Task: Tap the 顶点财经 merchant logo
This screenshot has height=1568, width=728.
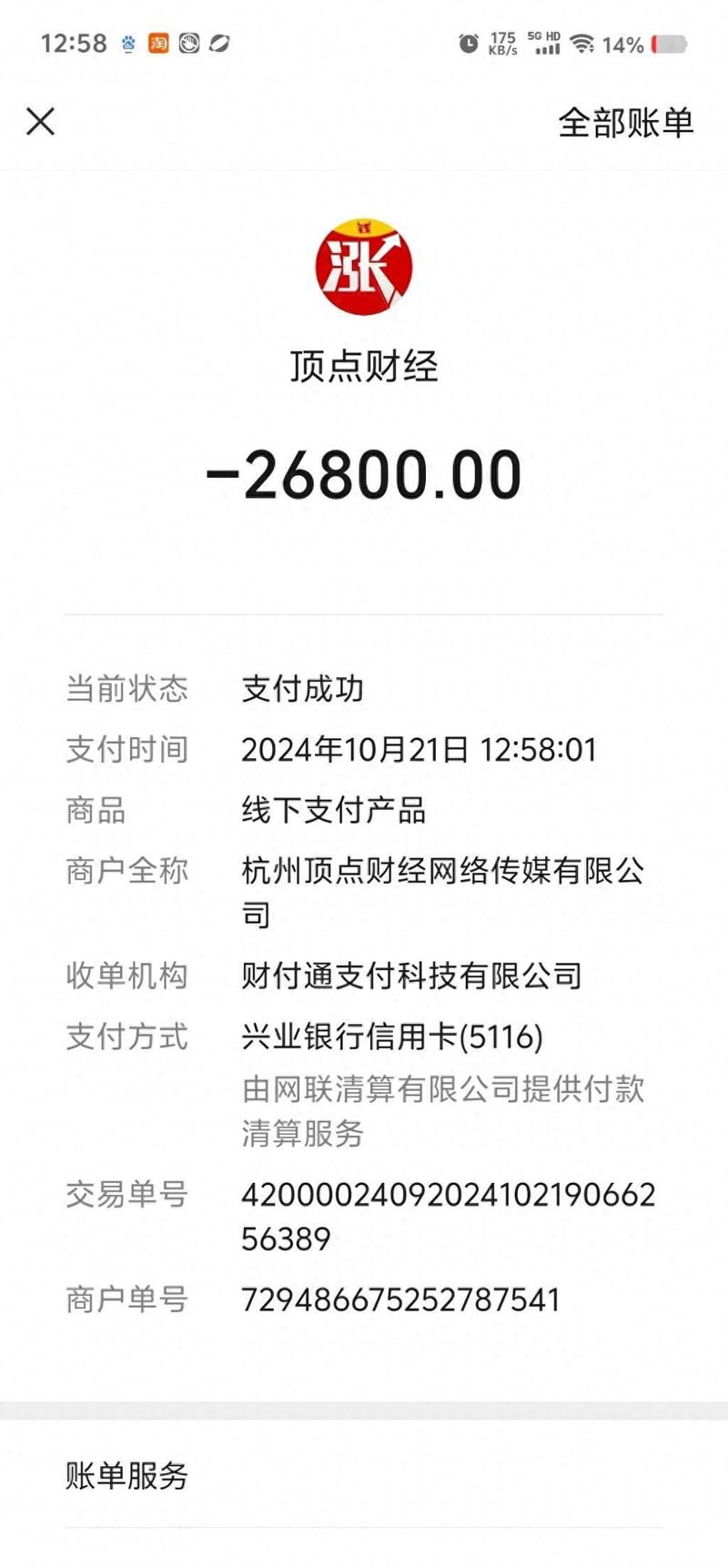Action: click(x=364, y=267)
